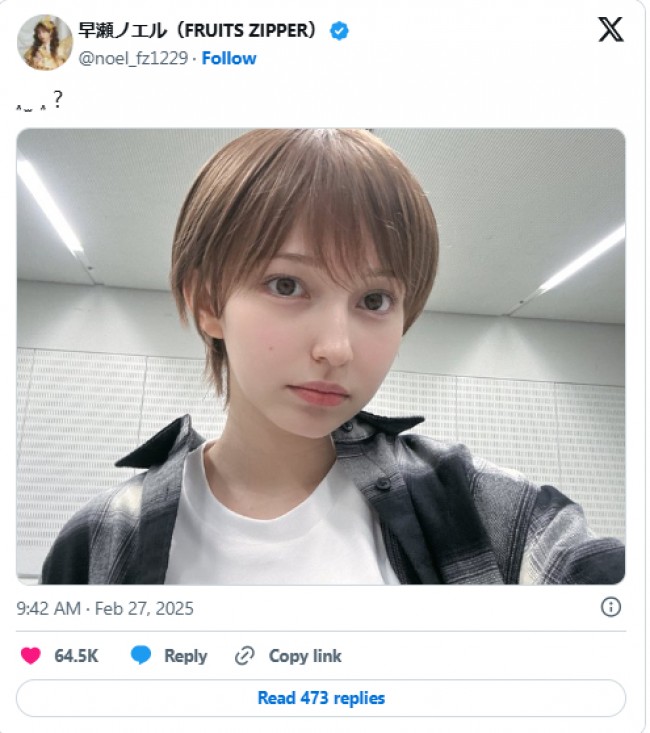Reply to this tweet
Image resolution: width=650 pixels, height=733 pixels.
[x=169, y=656]
